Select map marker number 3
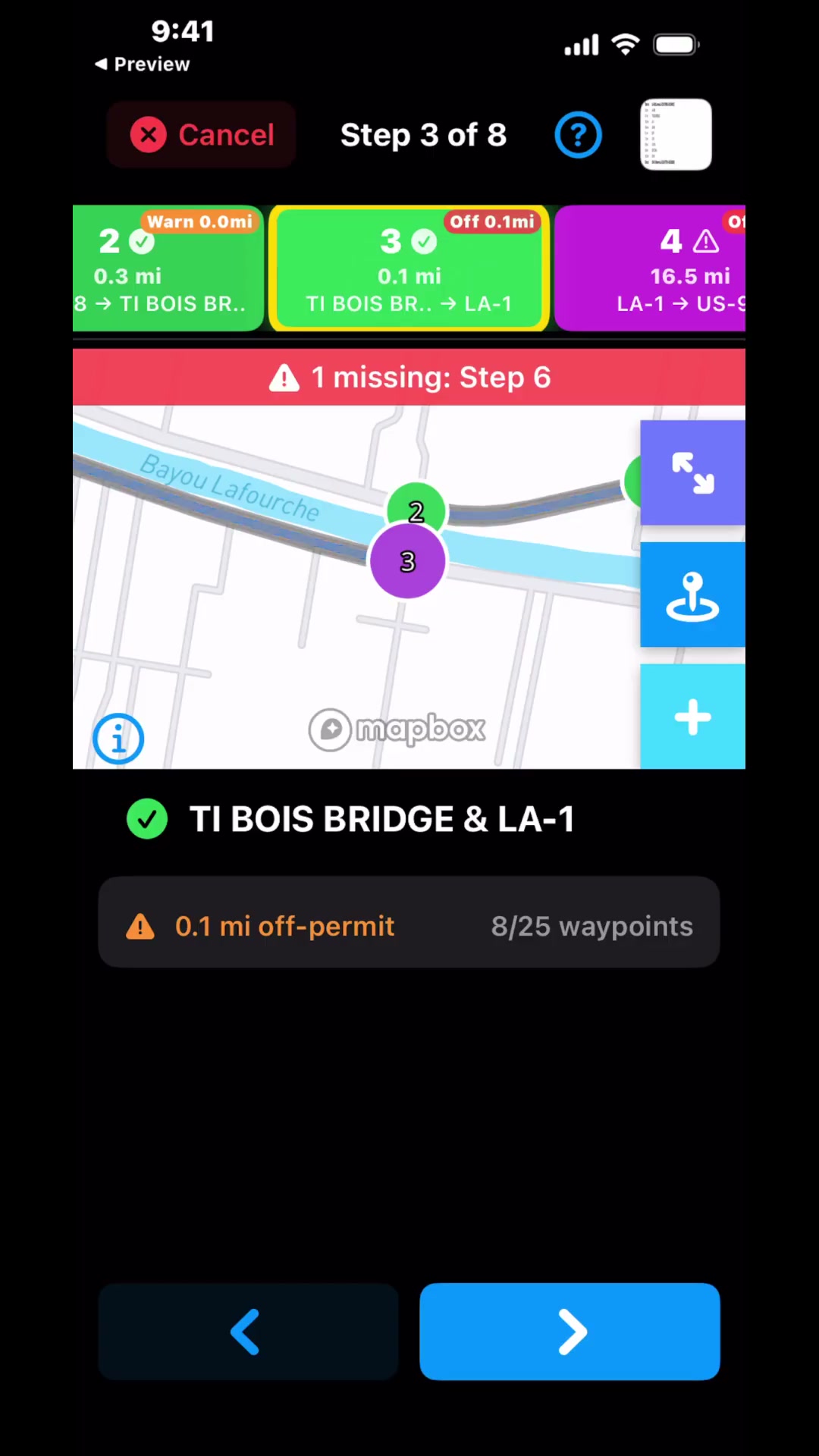 coord(408,561)
